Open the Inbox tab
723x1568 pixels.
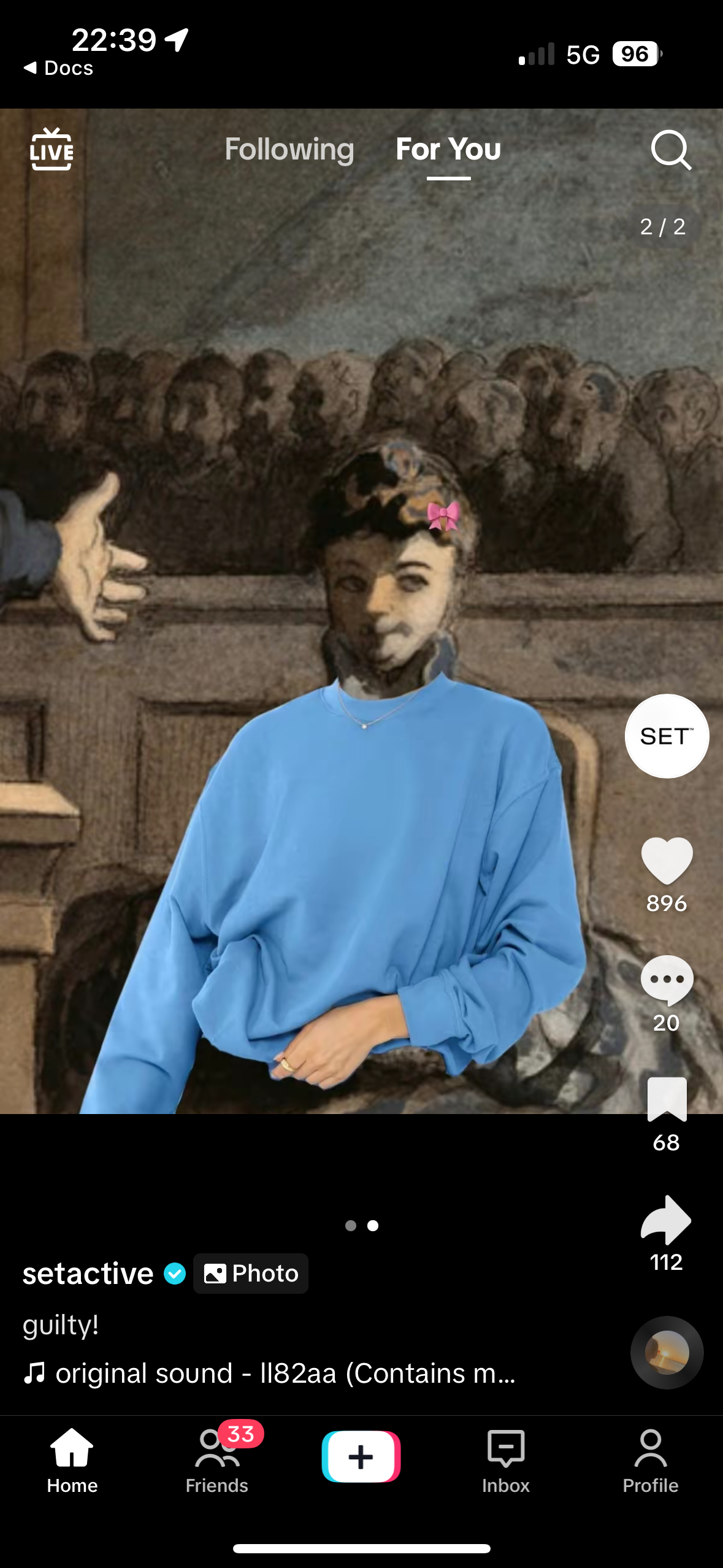[x=505, y=1461]
